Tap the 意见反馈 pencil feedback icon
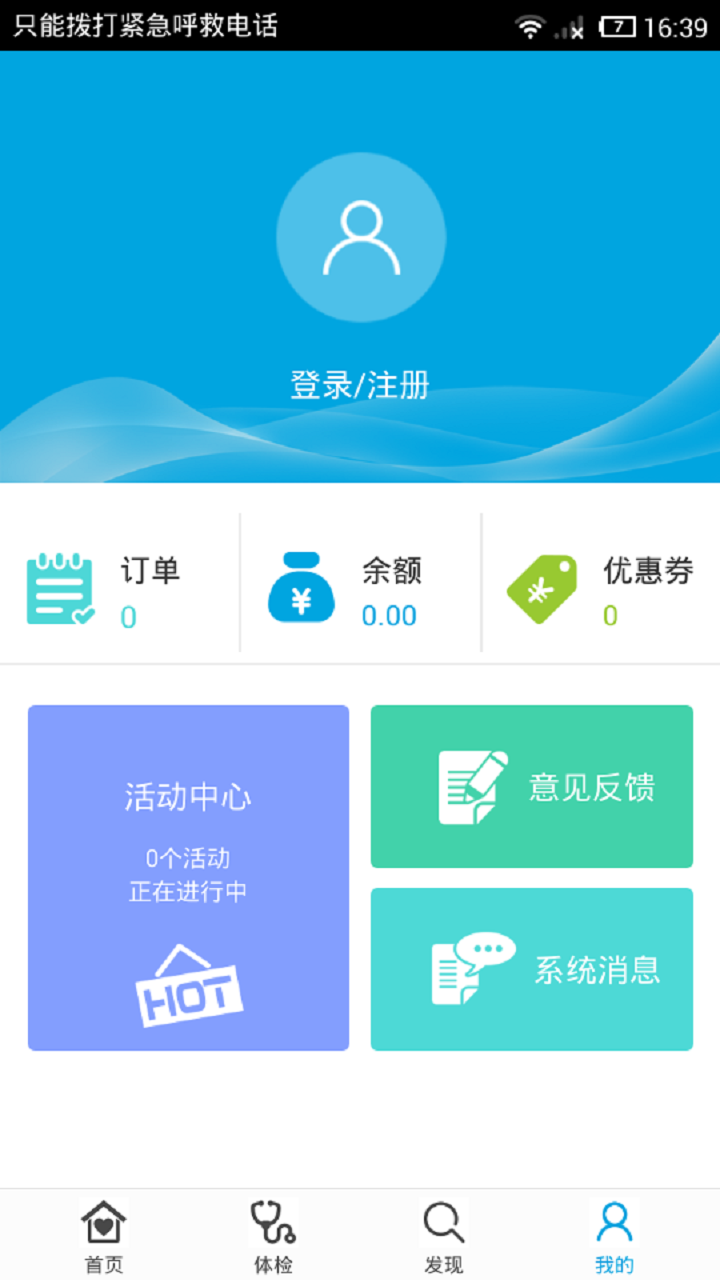This screenshot has height=1280, width=720. 468,786
